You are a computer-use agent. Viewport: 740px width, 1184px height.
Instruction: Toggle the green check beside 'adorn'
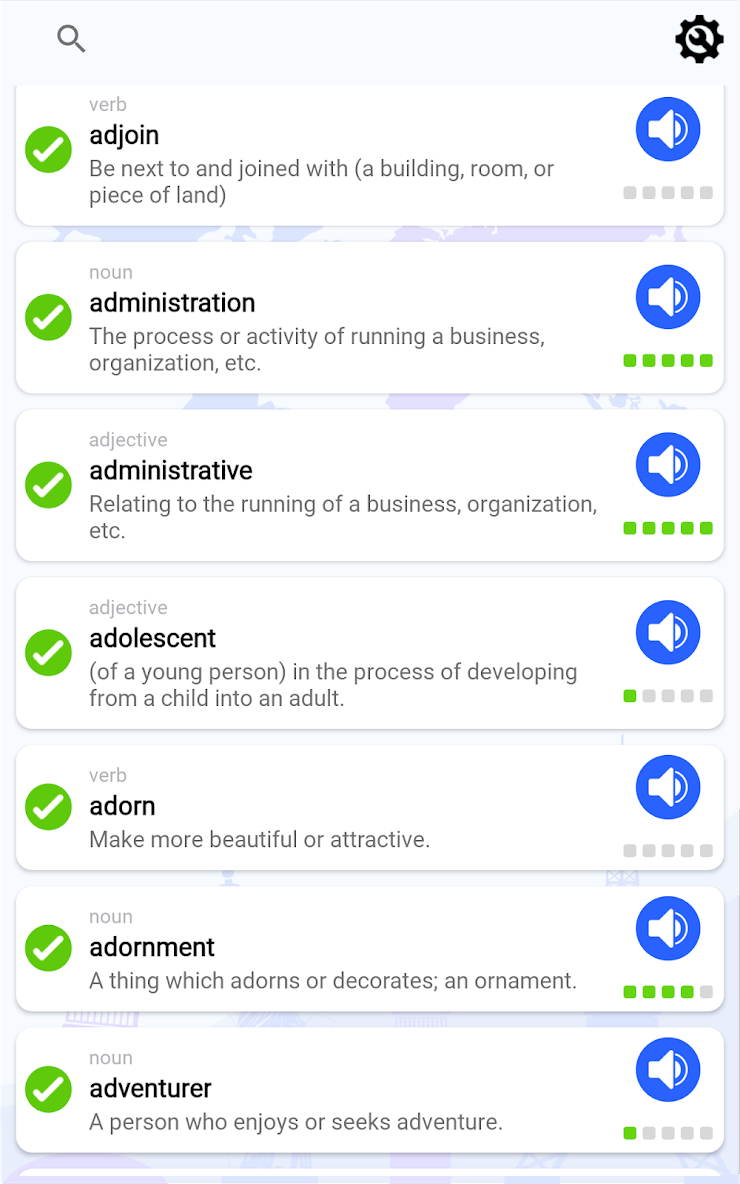[48, 808]
